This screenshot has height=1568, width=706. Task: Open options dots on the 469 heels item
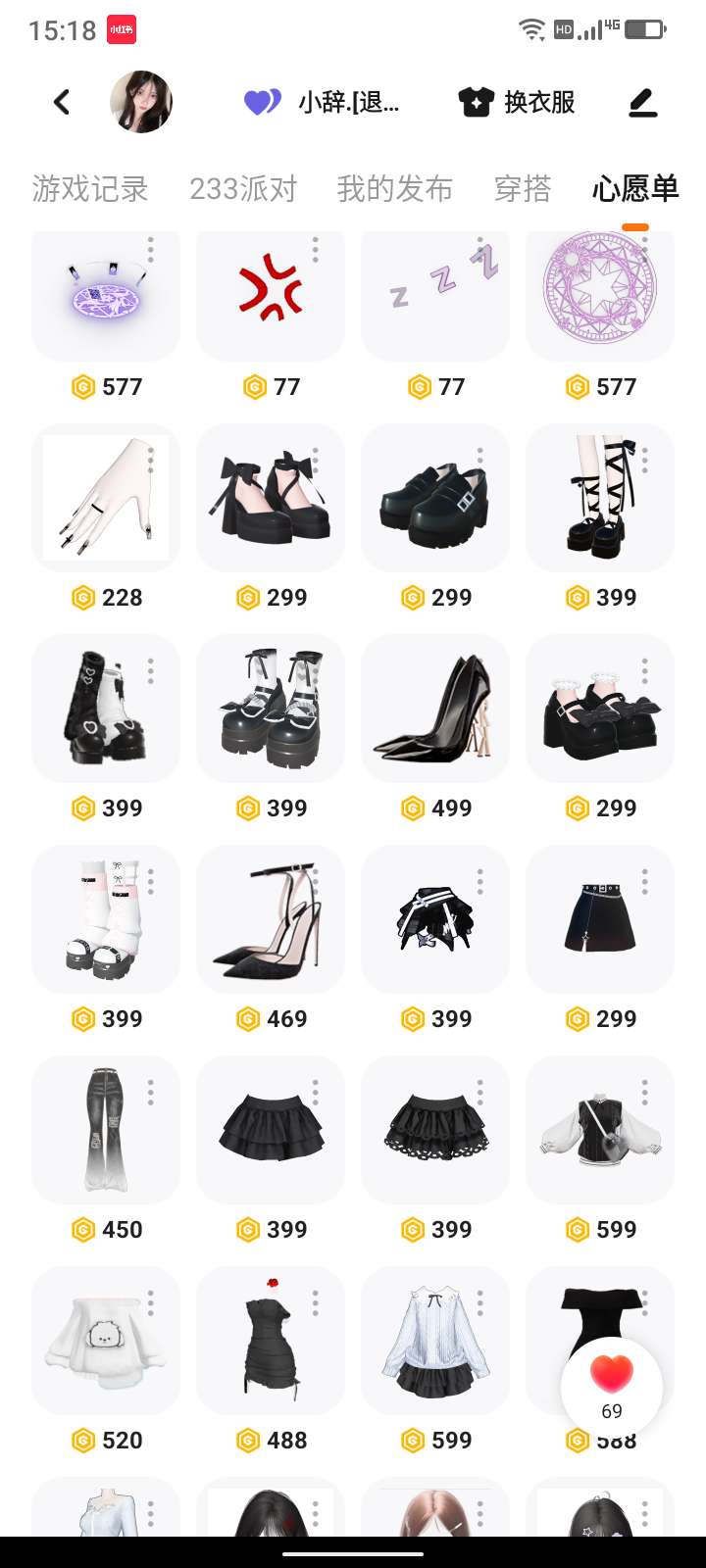pos(316,882)
